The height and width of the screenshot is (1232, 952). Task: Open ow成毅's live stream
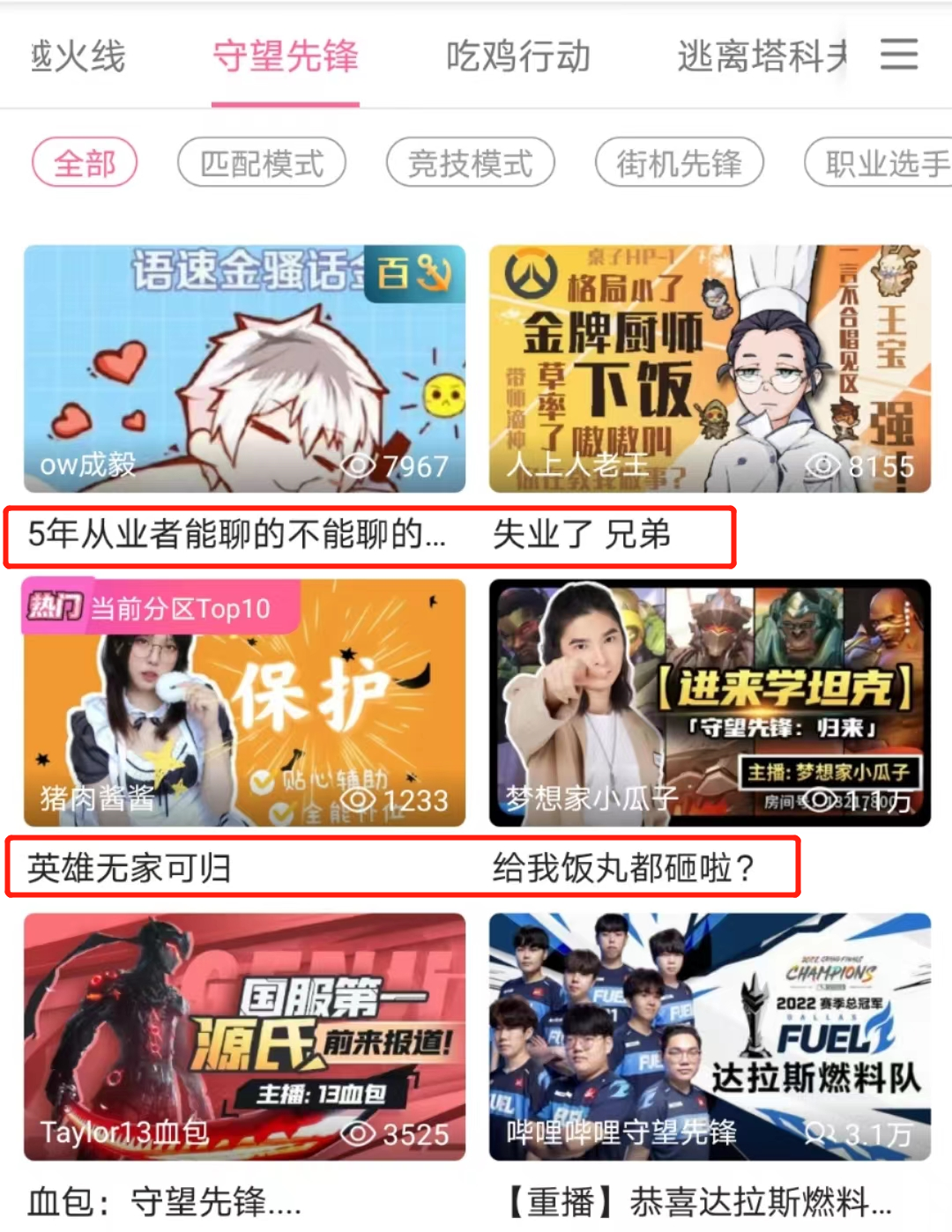click(x=244, y=368)
